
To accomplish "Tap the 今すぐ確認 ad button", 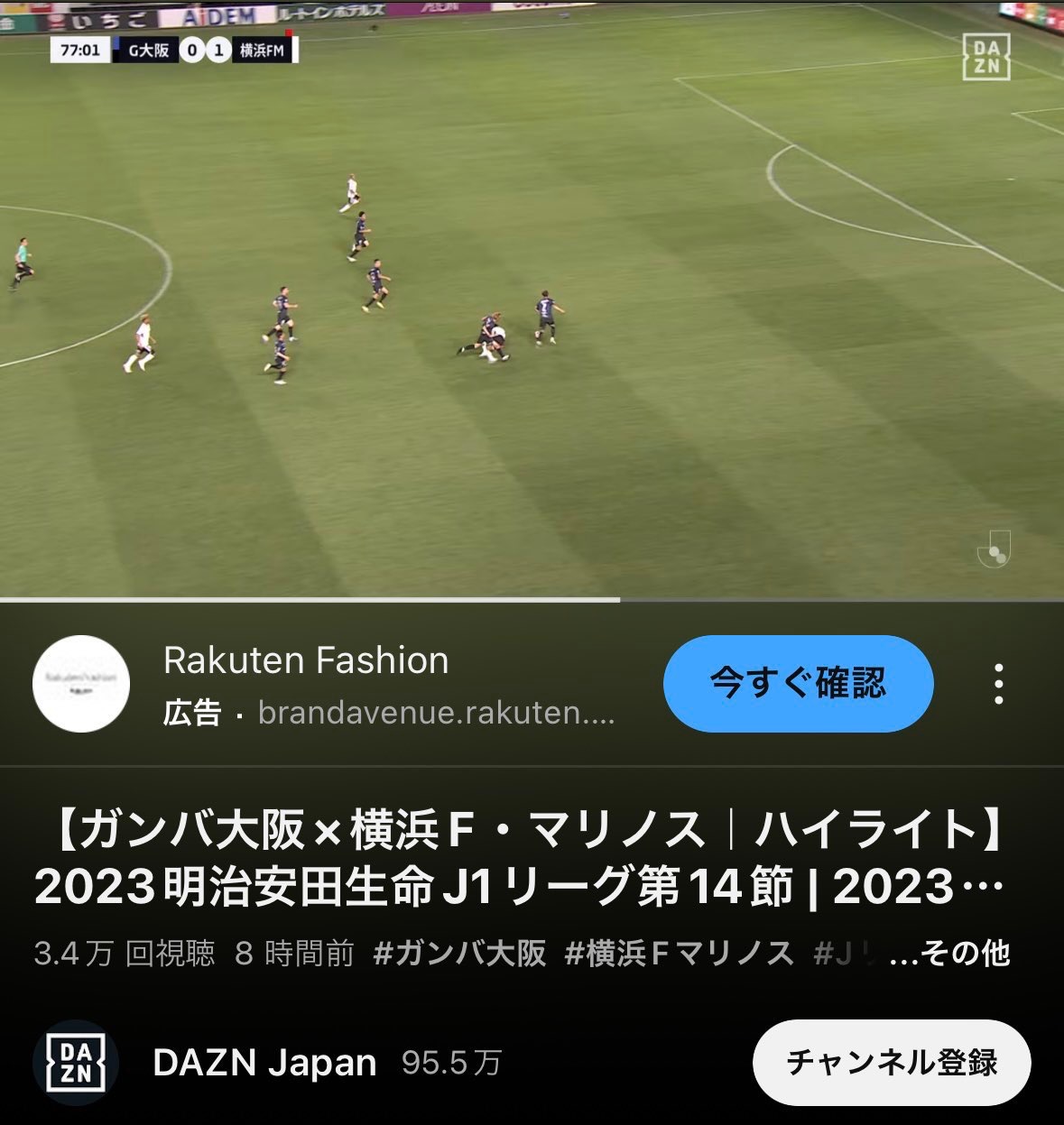I will click(798, 683).
